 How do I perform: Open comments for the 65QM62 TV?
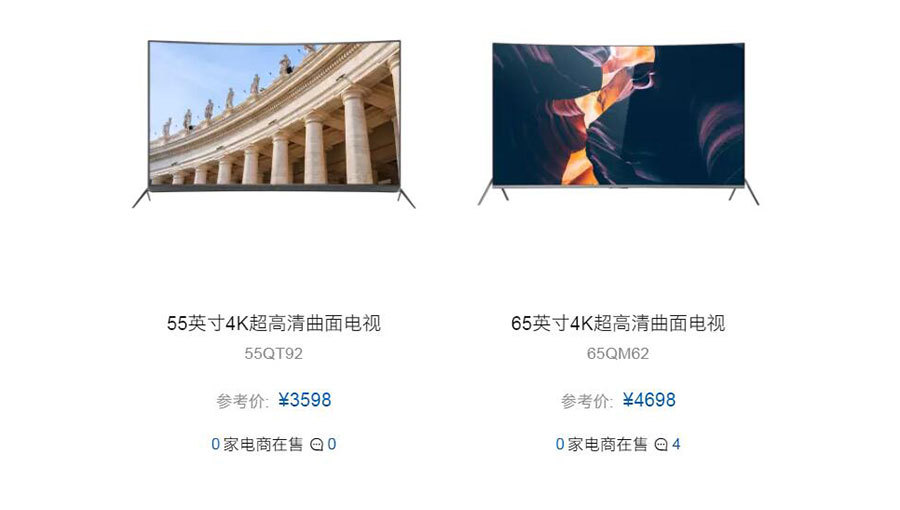[668, 444]
